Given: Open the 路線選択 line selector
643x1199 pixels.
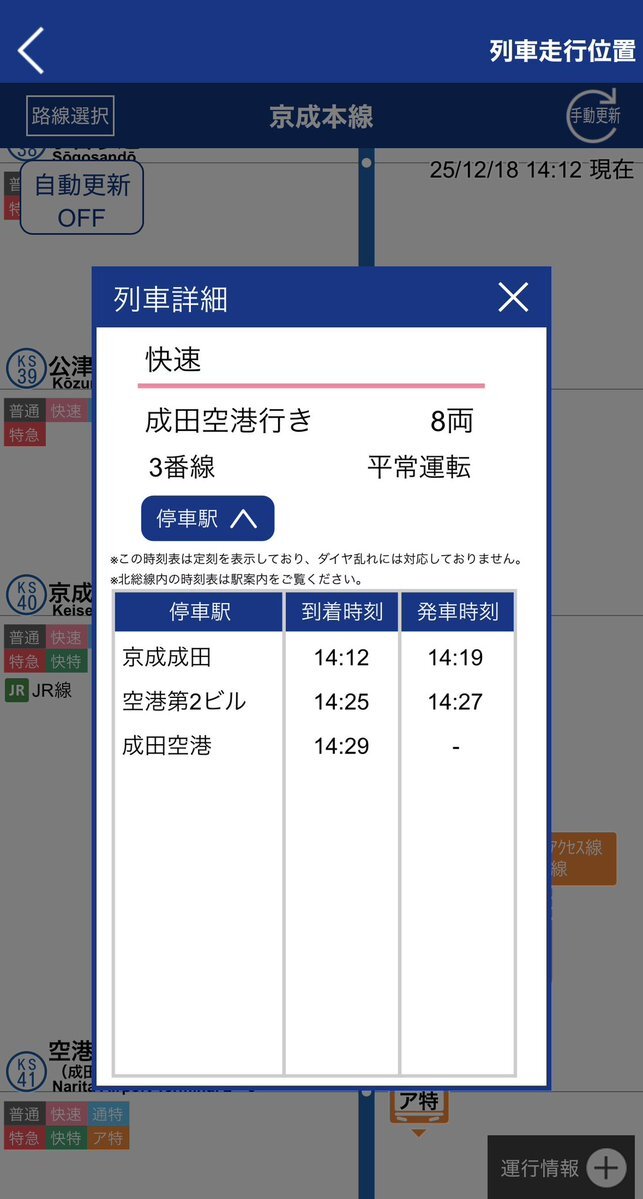Looking at the screenshot, I should 70,116.
